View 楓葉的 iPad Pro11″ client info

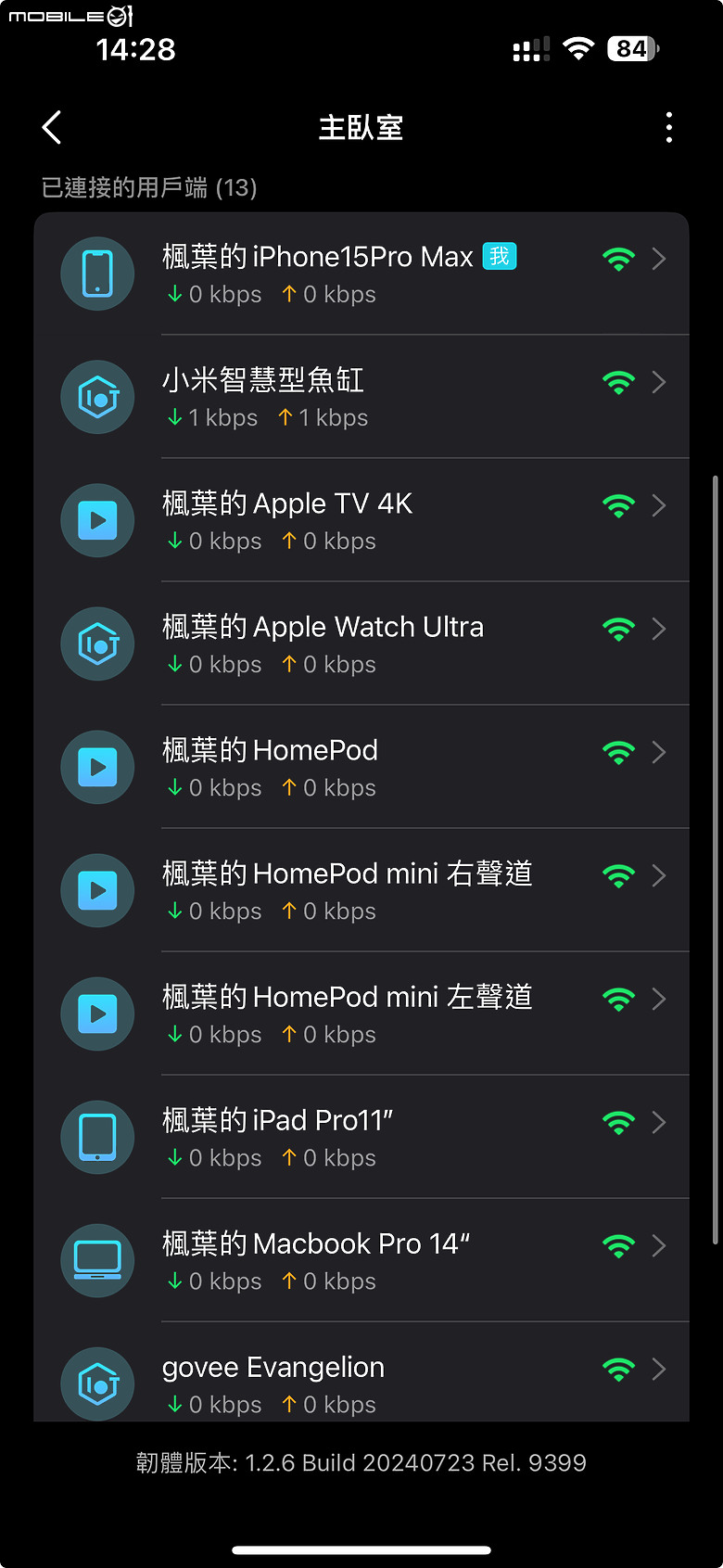click(361, 1137)
